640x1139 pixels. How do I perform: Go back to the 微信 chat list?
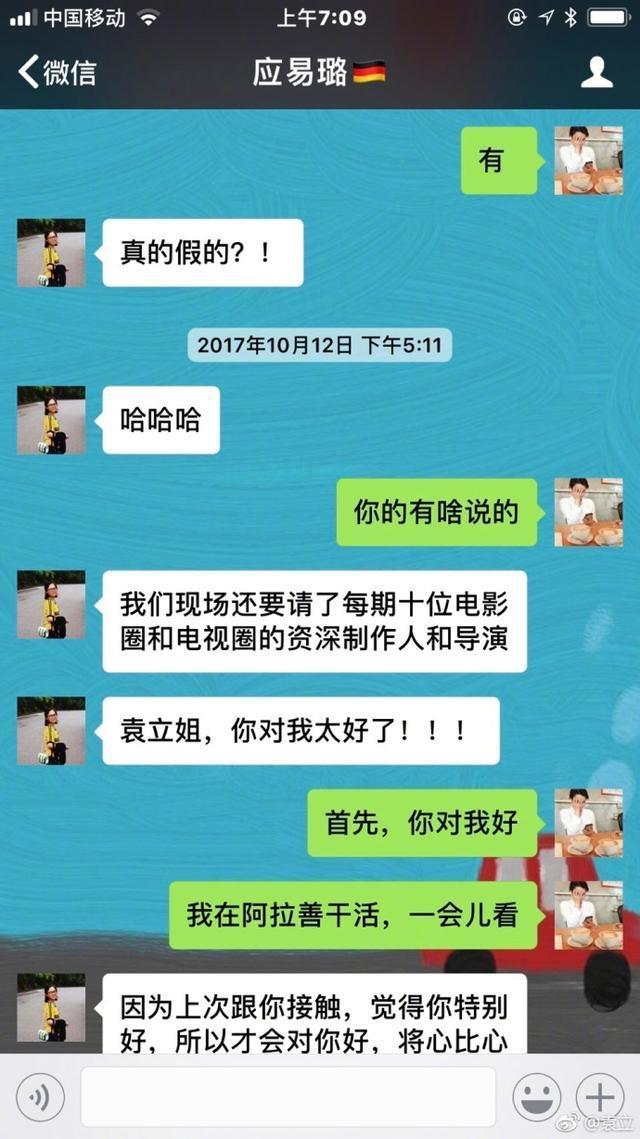pyautogui.click(x=57, y=73)
